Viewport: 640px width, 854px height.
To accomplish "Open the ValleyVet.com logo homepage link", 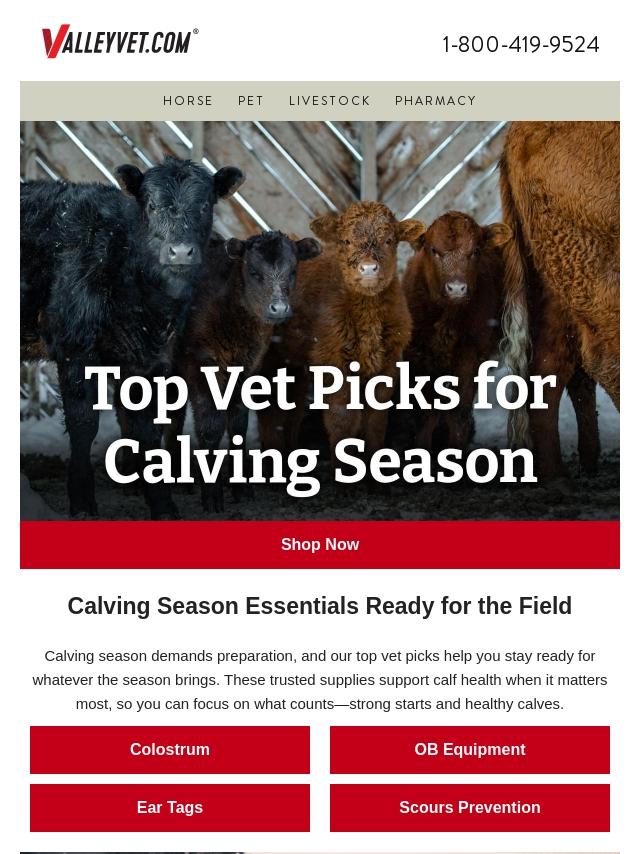I will (120, 42).
